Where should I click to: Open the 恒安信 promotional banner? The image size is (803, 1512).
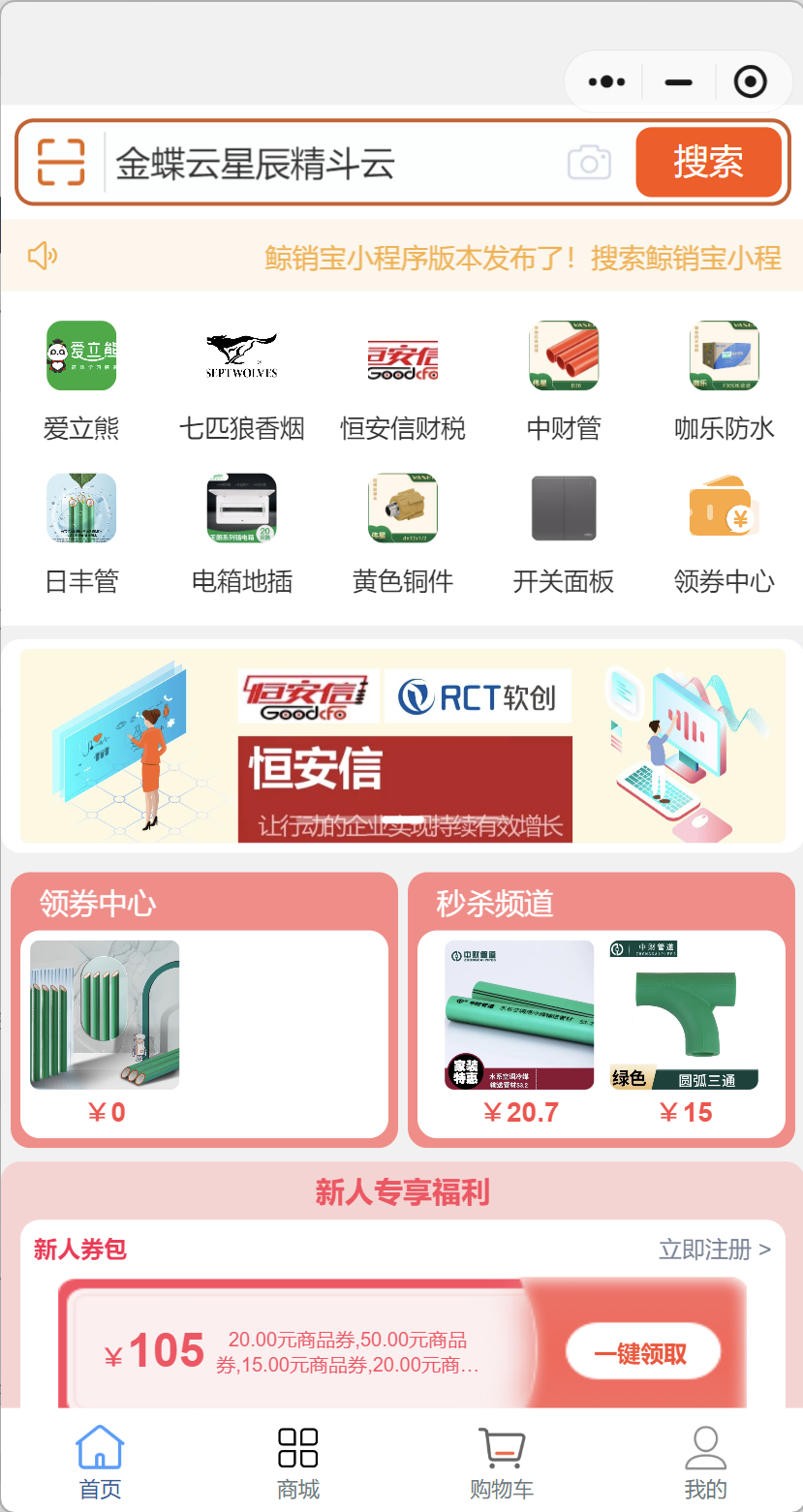(x=403, y=745)
